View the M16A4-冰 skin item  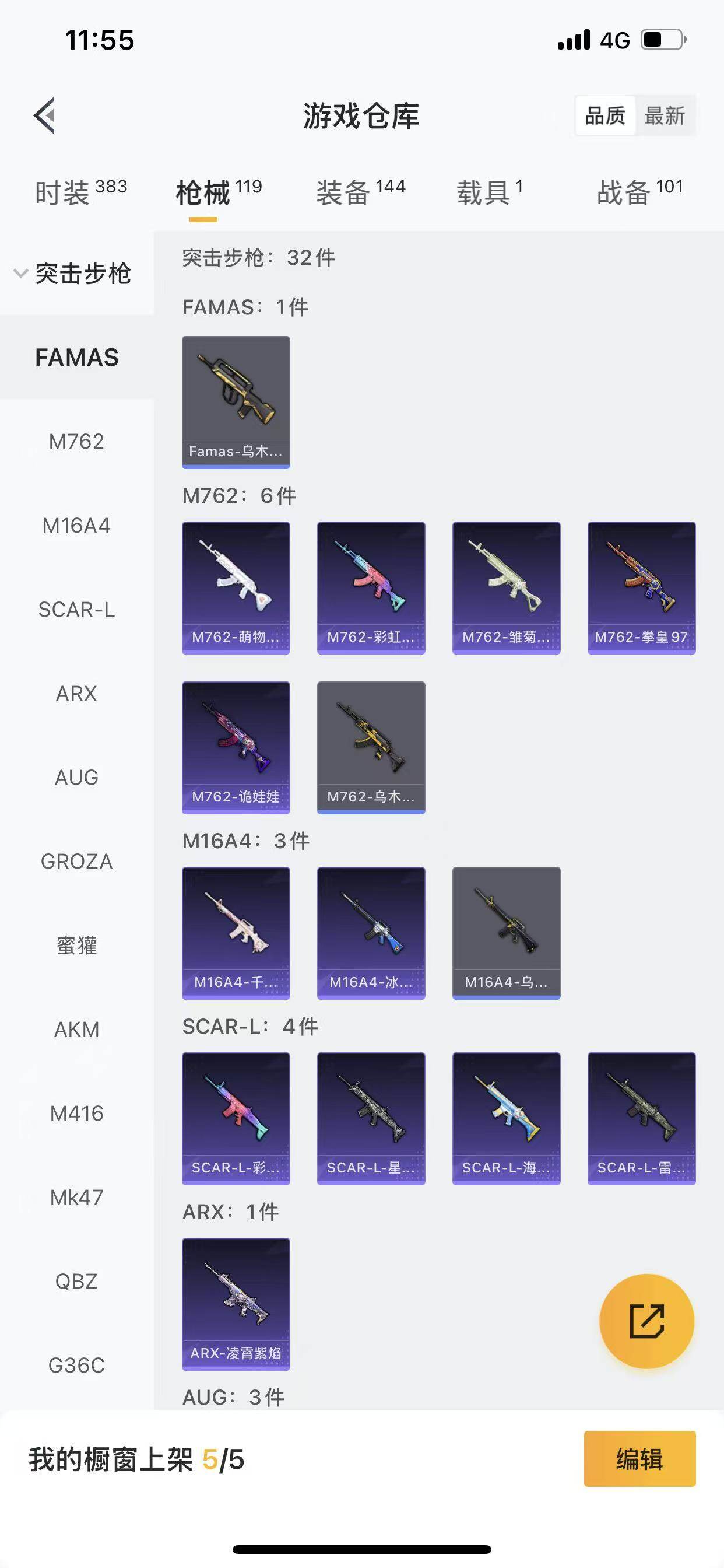(x=371, y=933)
